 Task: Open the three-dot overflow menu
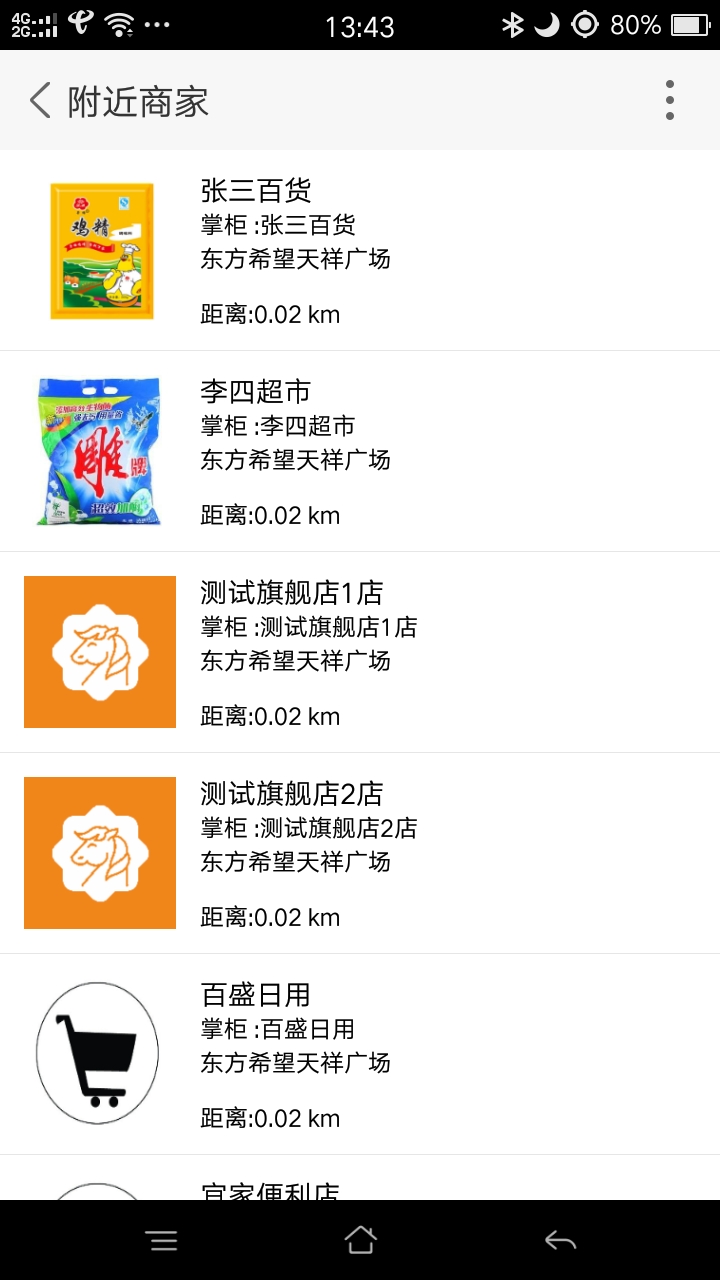point(669,101)
